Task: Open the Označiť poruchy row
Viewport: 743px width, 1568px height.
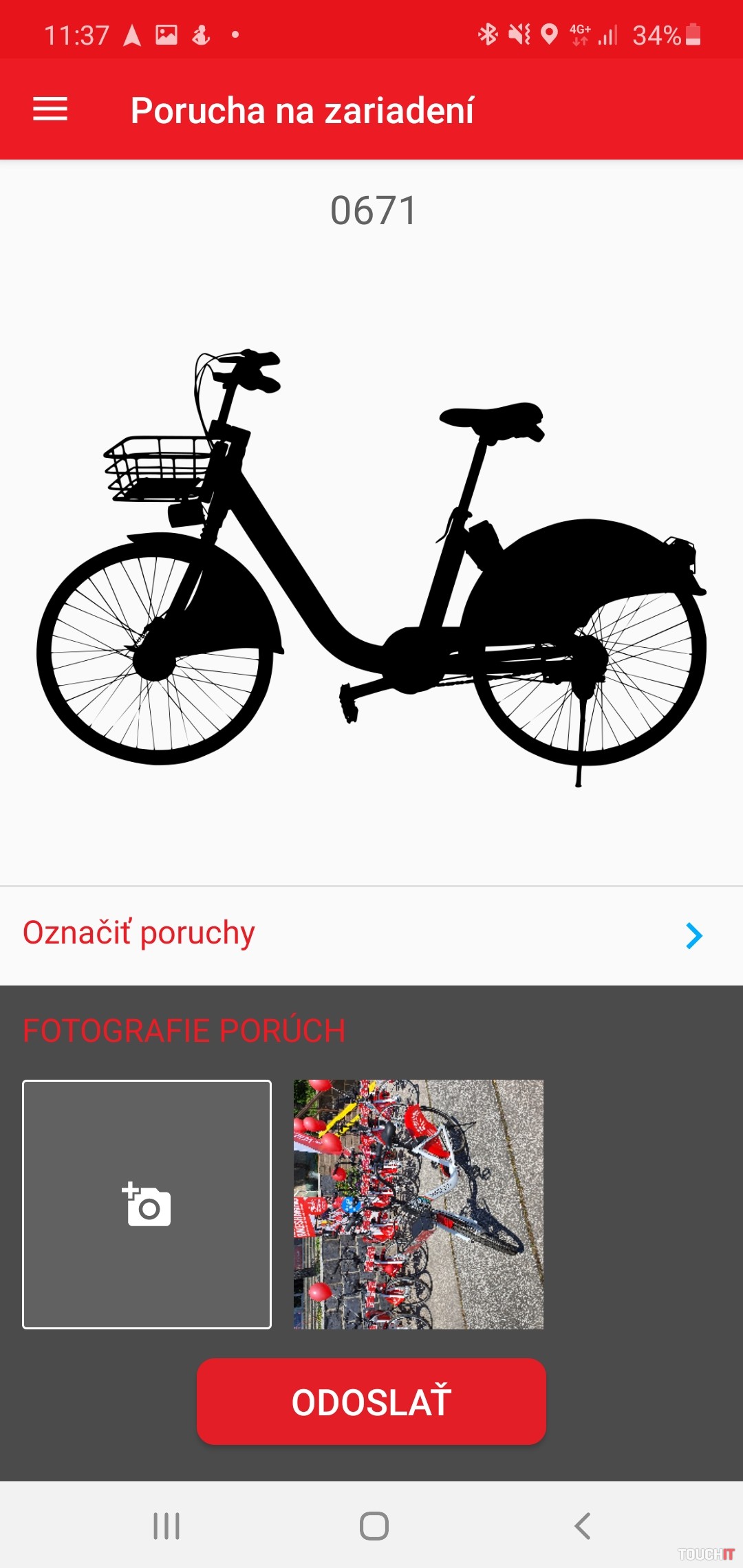Action: point(371,935)
